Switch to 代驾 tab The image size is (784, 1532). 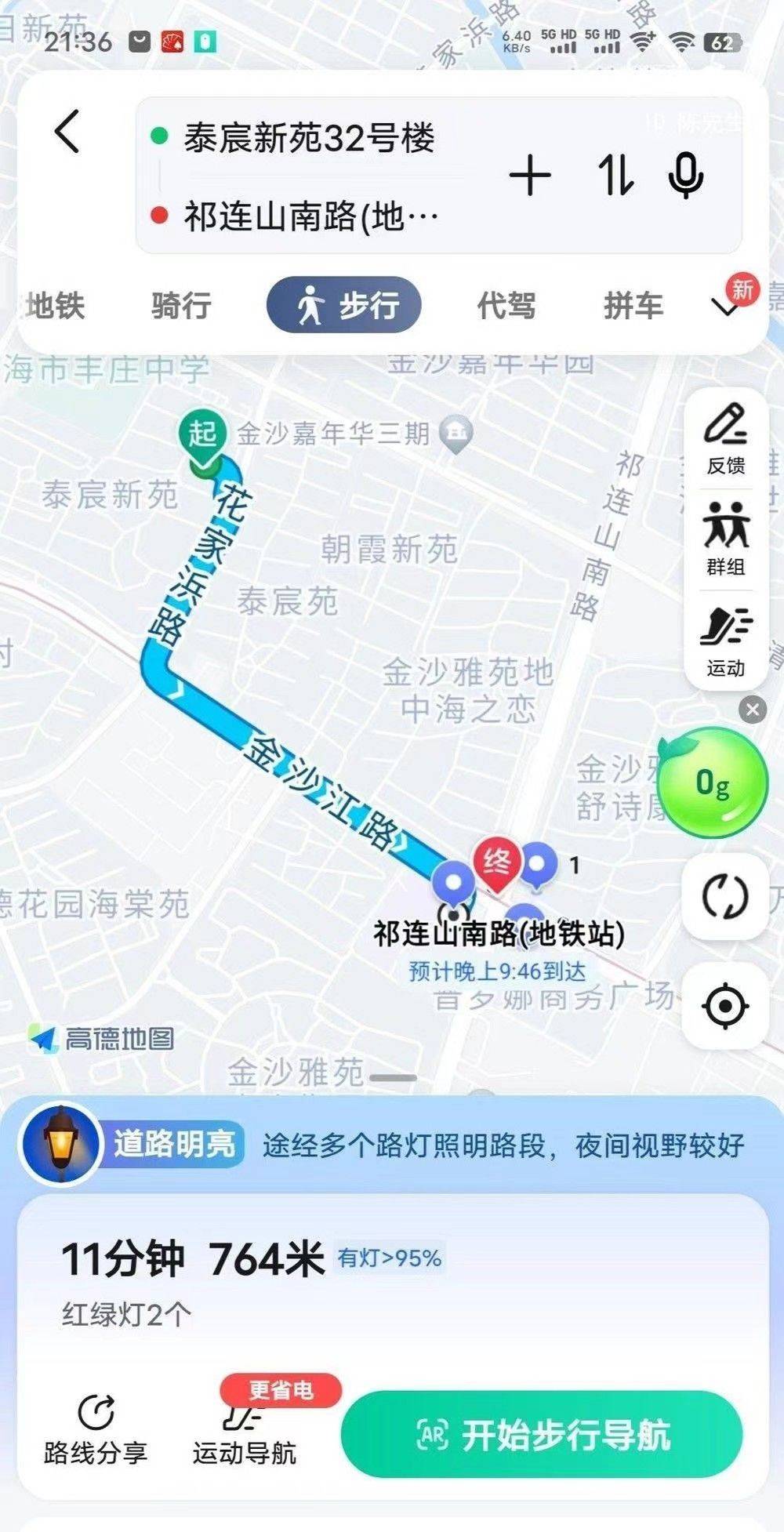tap(506, 305)
